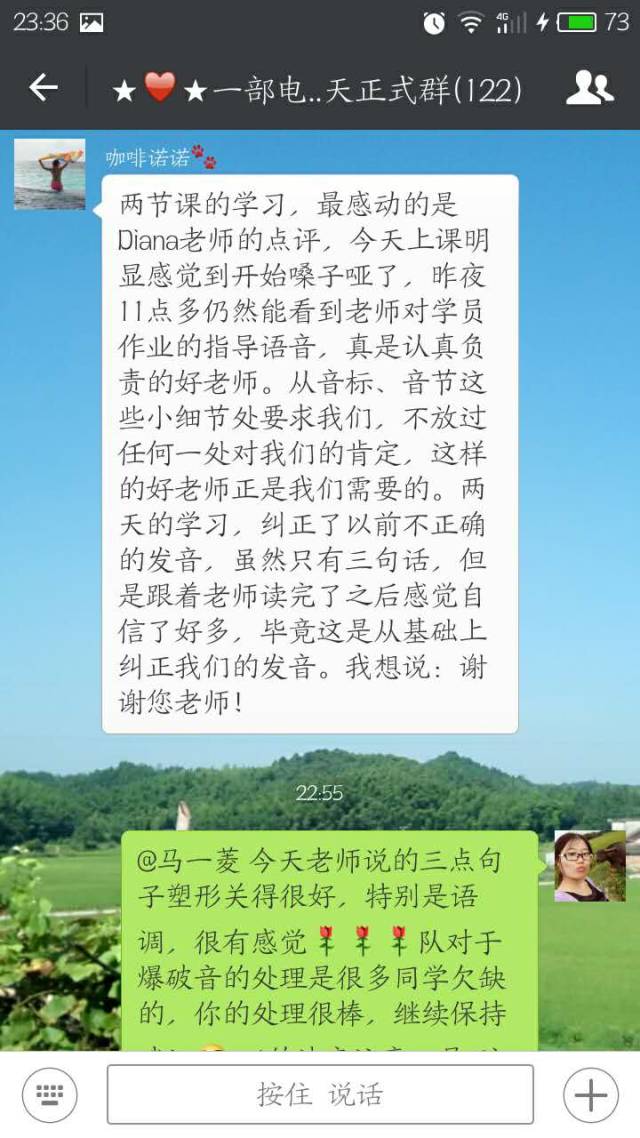Image resolution: width=640 pixels, height=1138 pixels.
Task: Tap 咖啡诺诺's profile avatar
Action: (49, 174)
